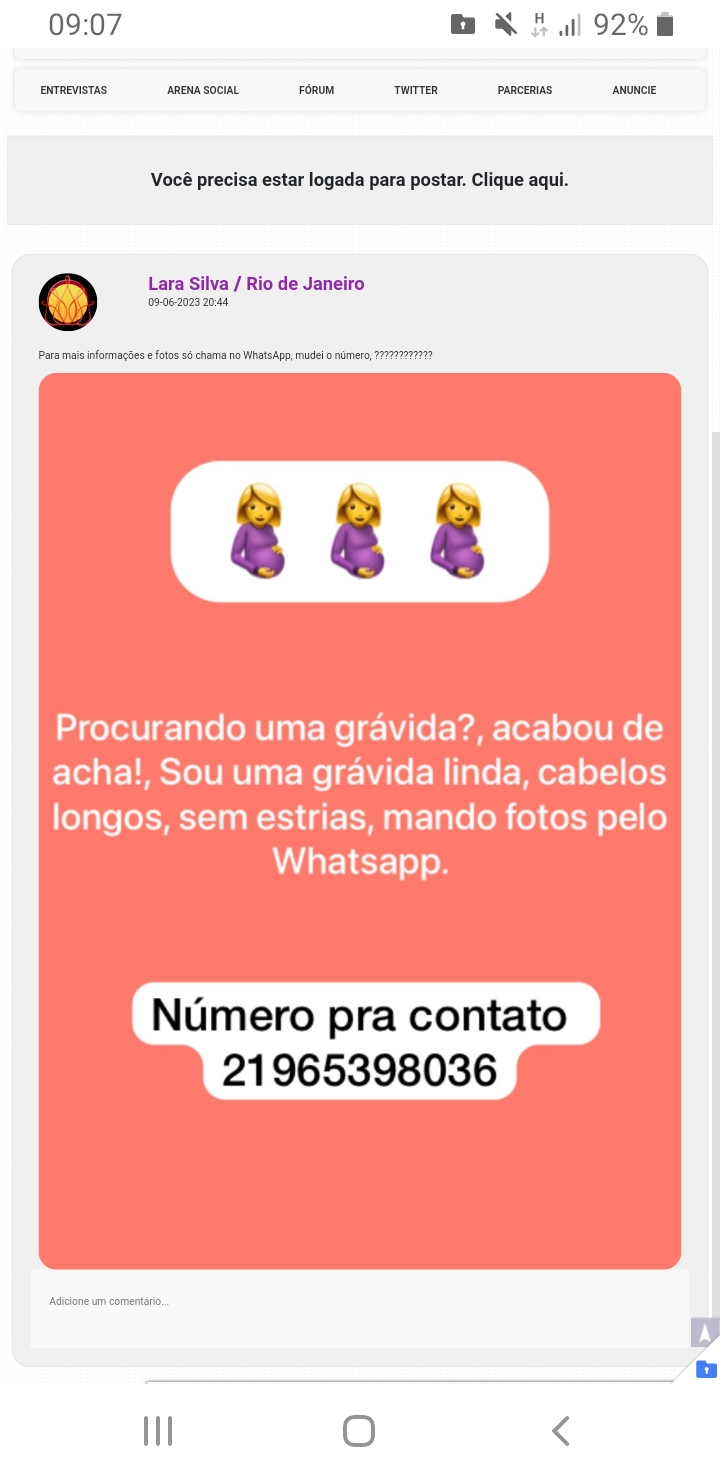The width and height of the screenshot is (720, 1480).
Task: Go back with system back button
Action: (561, 1431)
